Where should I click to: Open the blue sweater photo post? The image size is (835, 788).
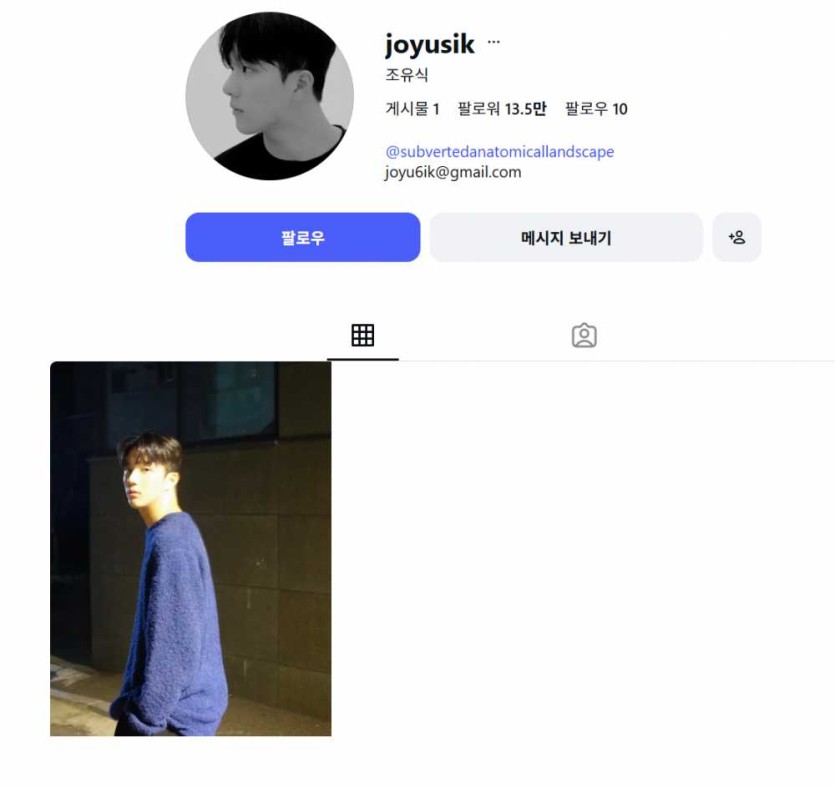coord(190,548)
